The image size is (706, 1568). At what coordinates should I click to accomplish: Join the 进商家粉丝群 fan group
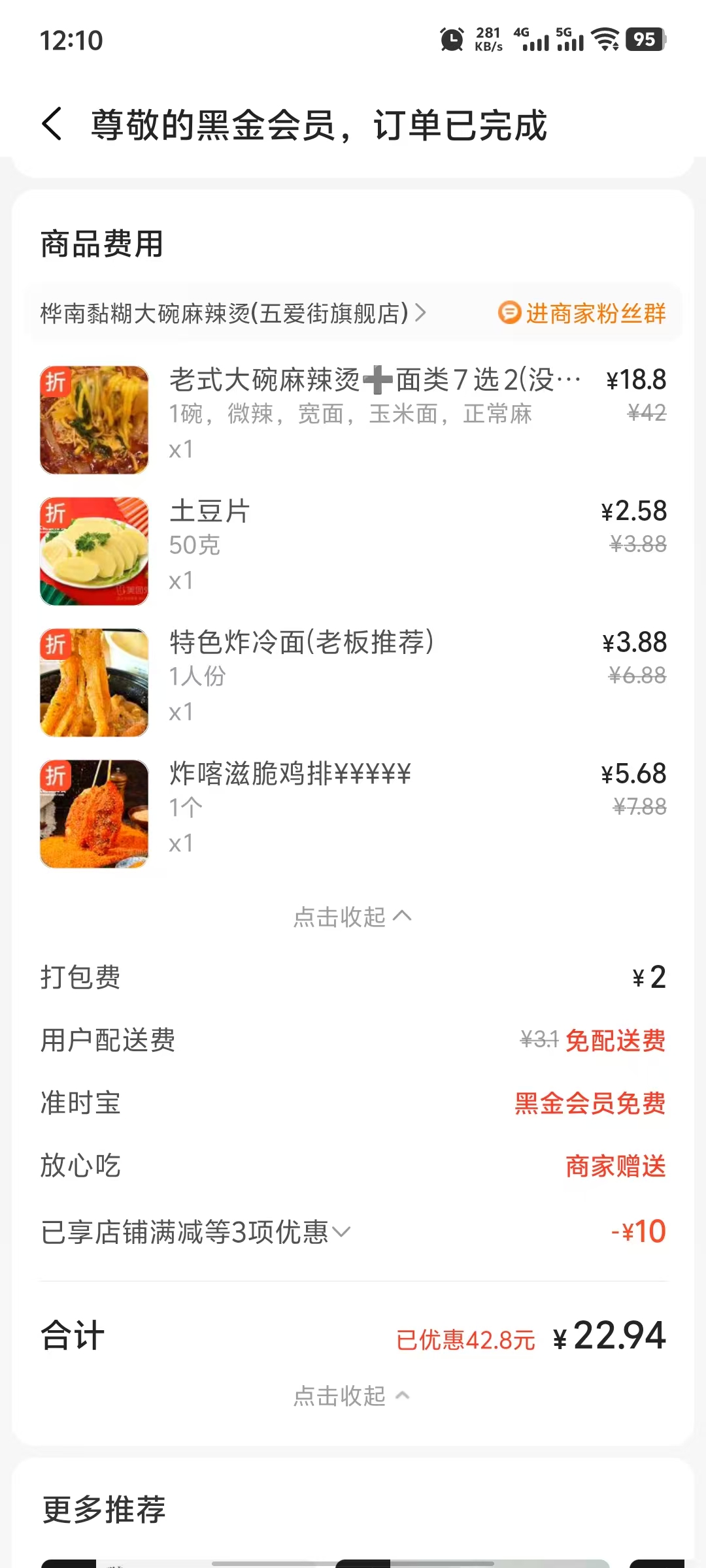[582, 314]
